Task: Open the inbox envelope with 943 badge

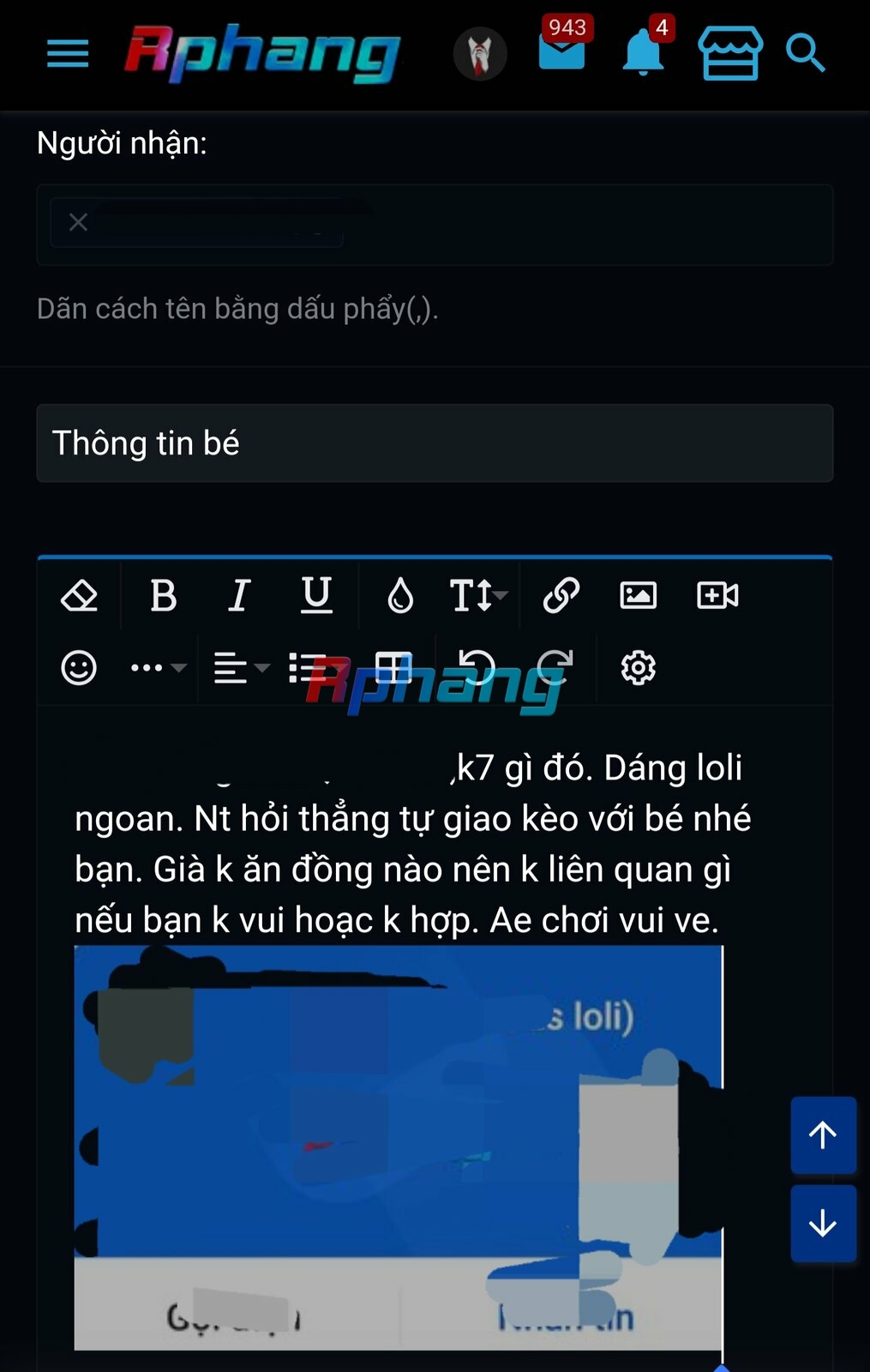Action: 562,49
